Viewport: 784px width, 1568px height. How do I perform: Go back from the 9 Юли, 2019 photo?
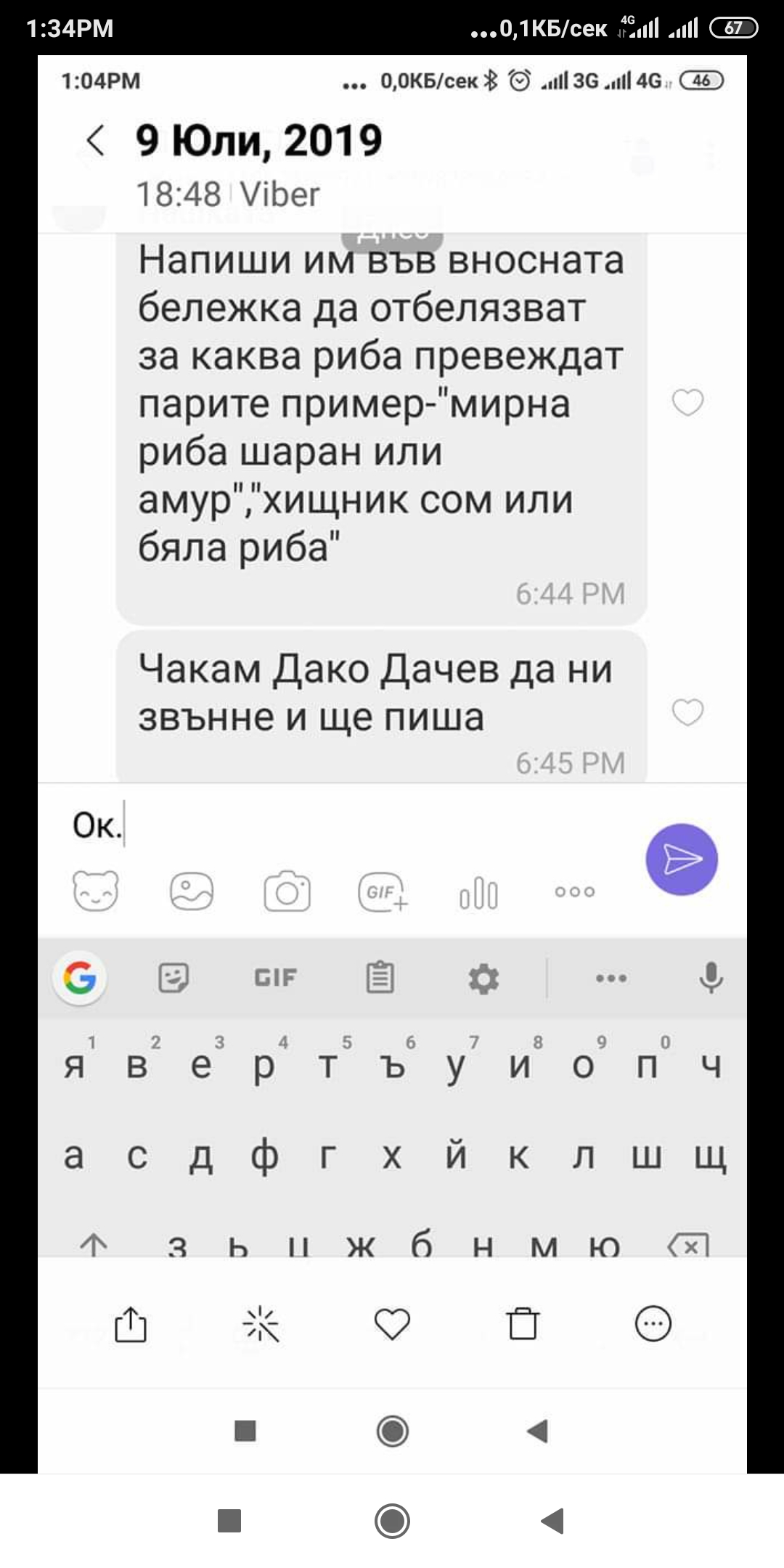(95, 141)
